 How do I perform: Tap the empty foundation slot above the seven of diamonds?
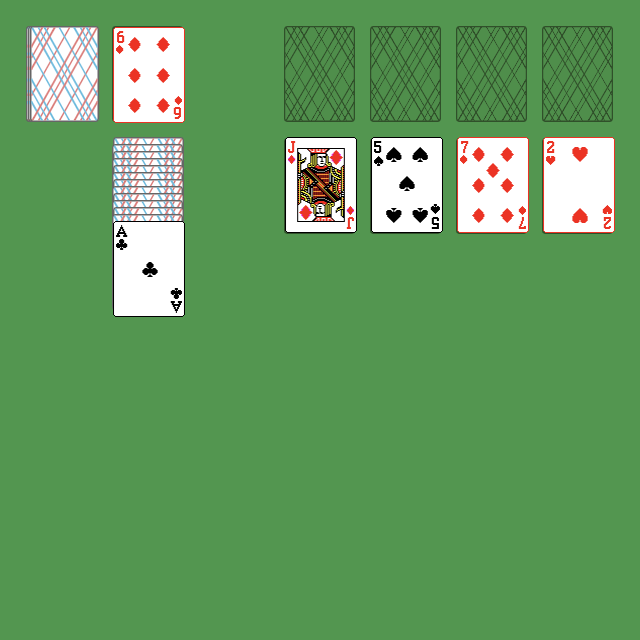tap(491, 74)
